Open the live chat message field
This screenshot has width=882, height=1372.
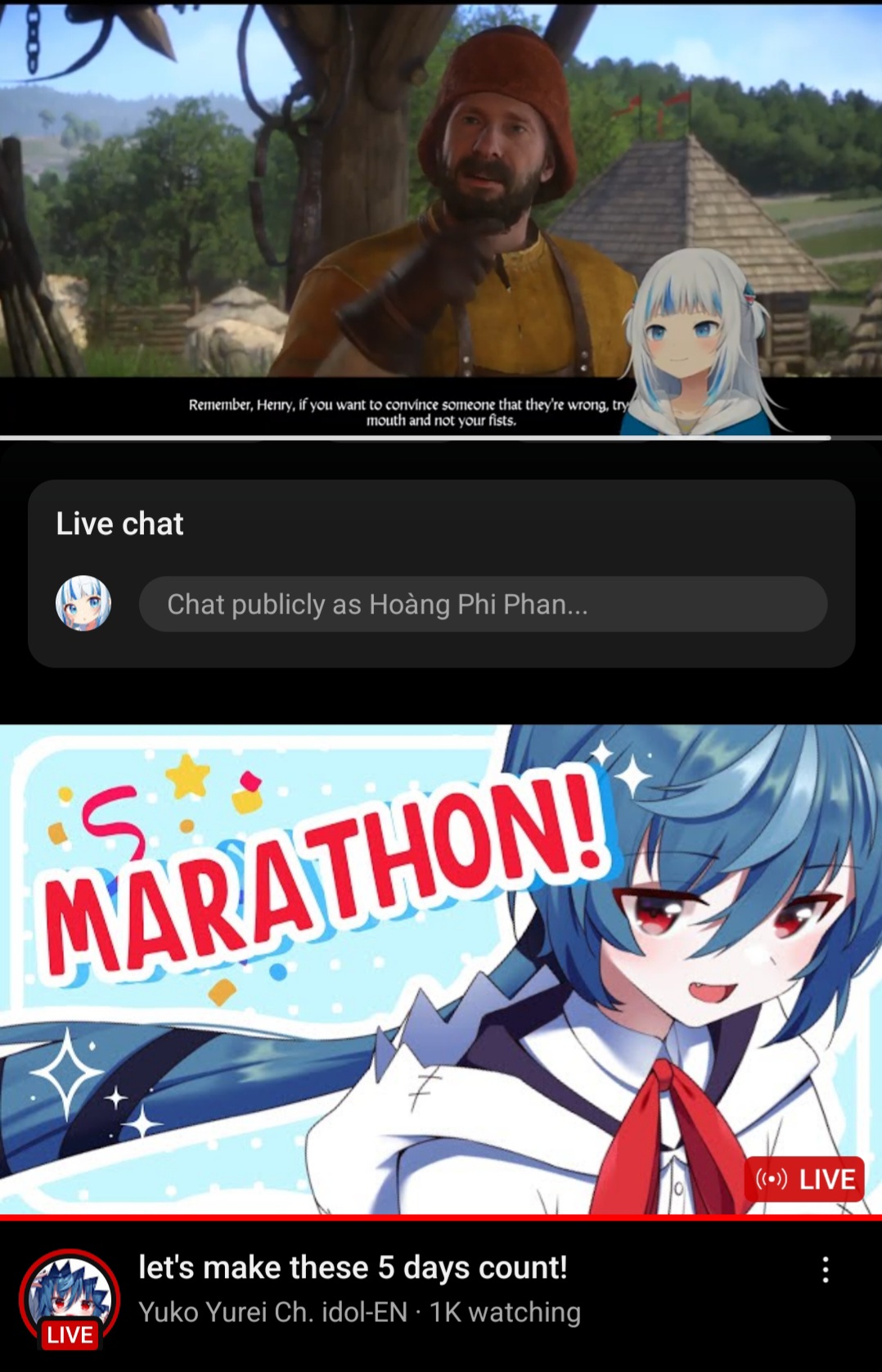(483, 605)
